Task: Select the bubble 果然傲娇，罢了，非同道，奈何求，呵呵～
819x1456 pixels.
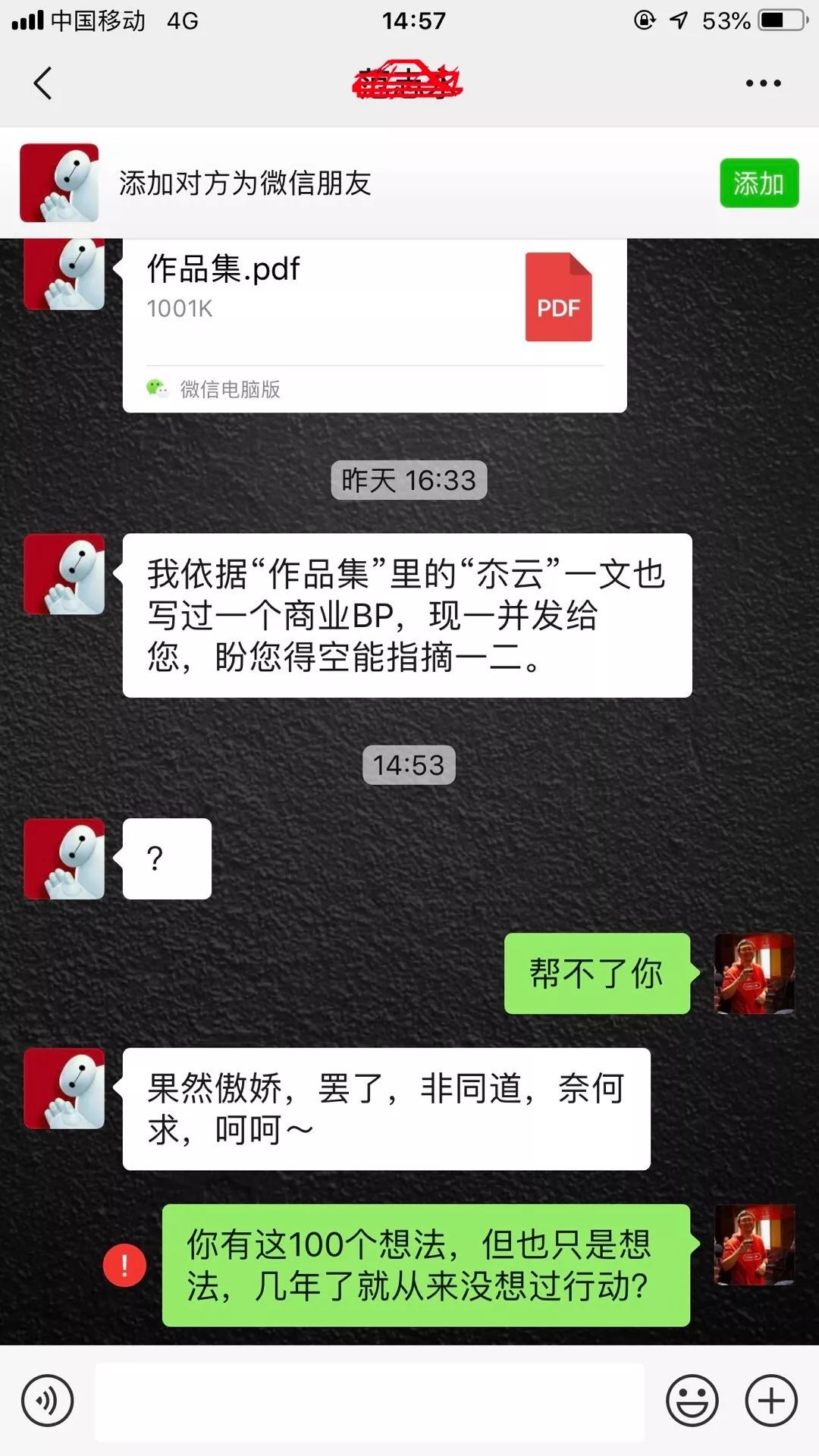Action: [x=387, y=1107]
